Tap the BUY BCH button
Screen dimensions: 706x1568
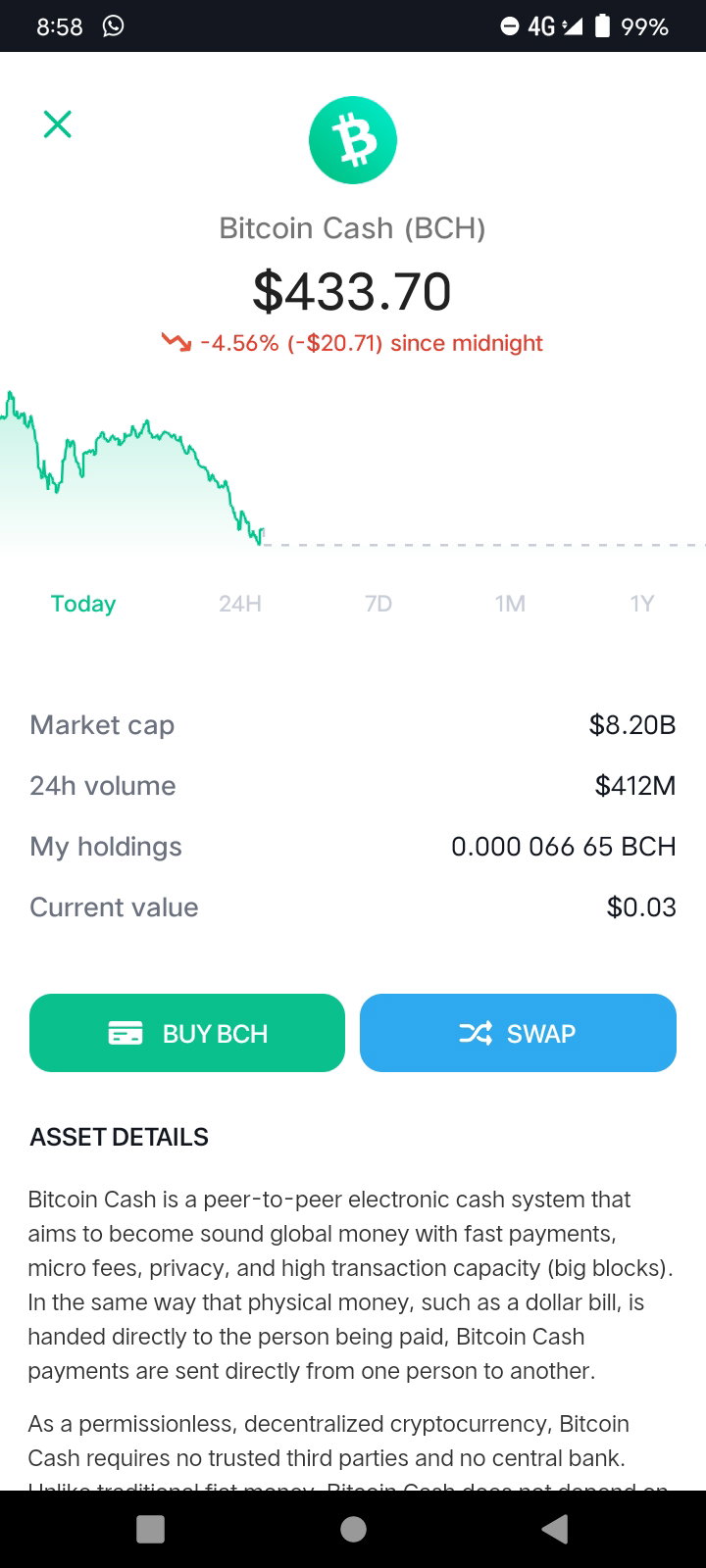pos(187,1033)
